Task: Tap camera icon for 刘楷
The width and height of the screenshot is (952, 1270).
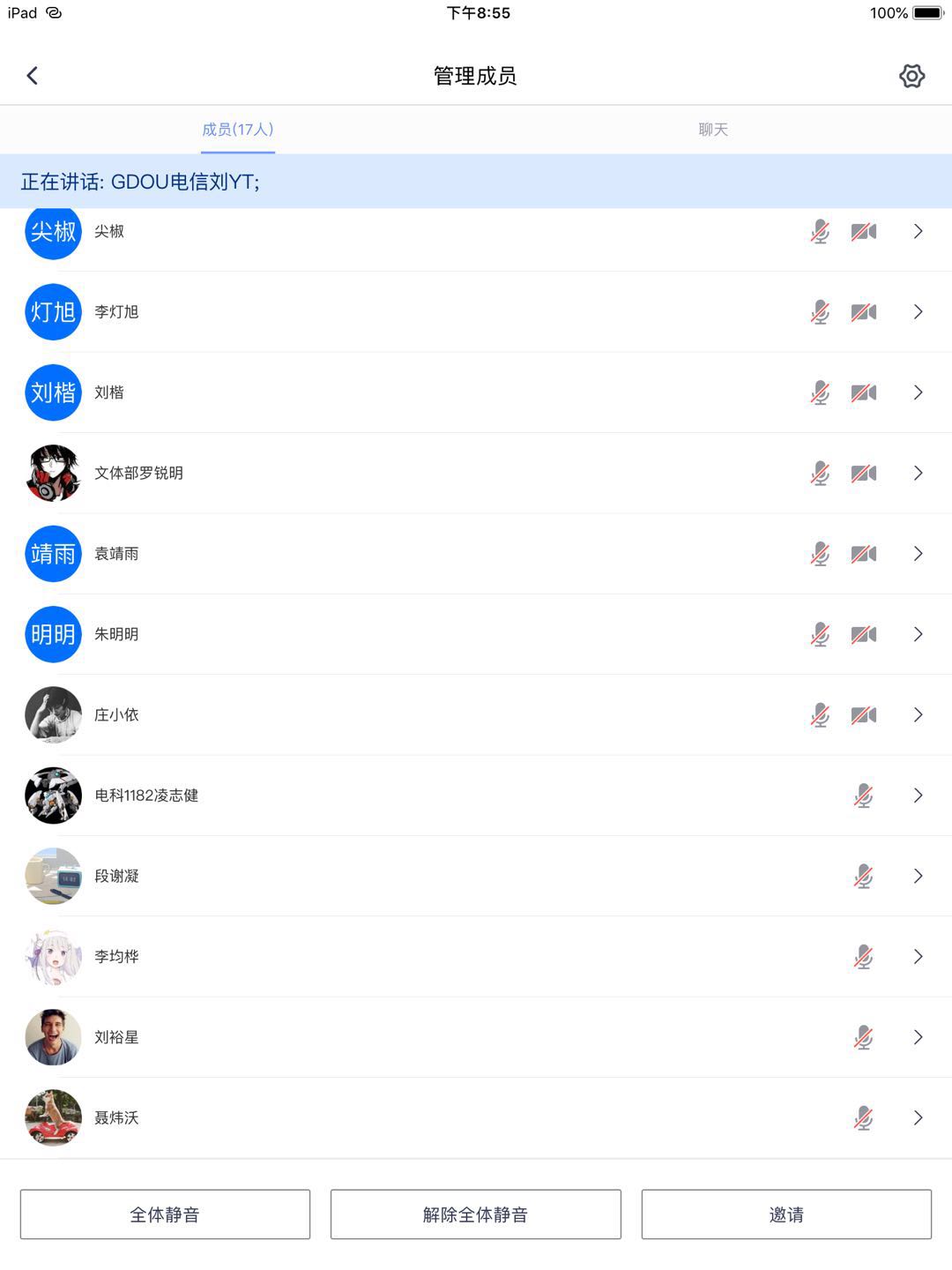Action: click(x=864, y=392)
